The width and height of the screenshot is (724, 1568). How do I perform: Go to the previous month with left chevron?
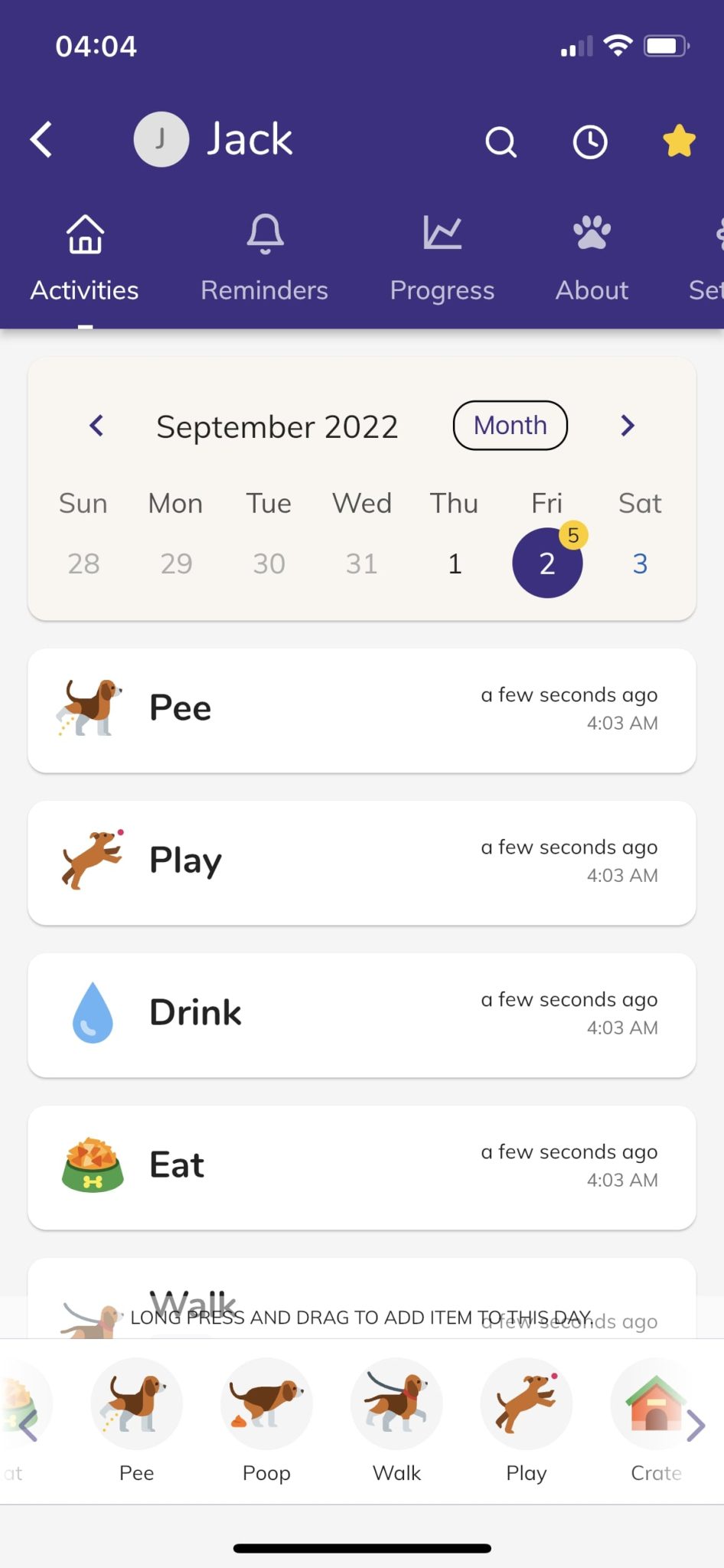(97, 426)
